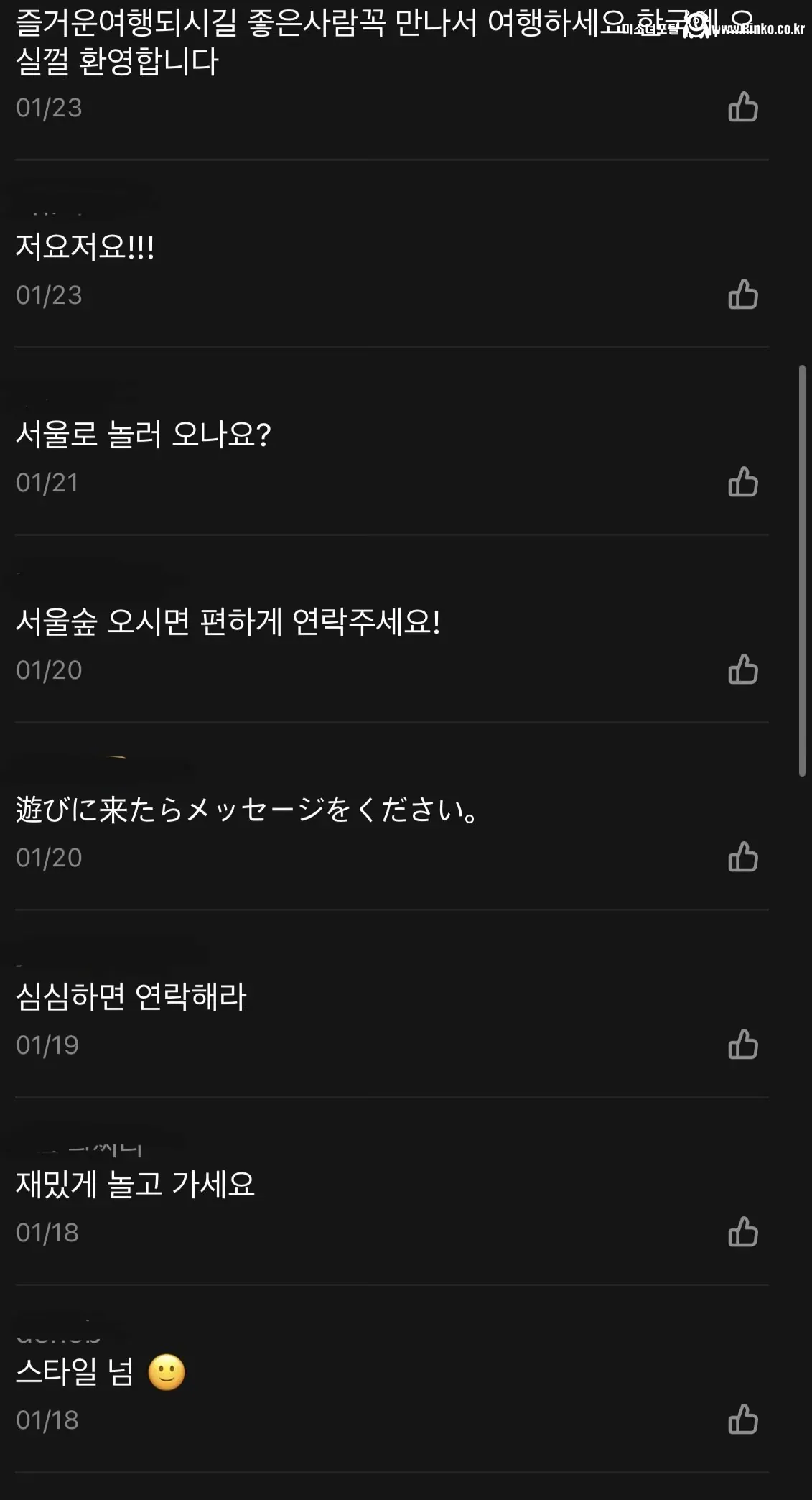This screenshot has width=812, height=1500.
Task: Like the comment "저요저요!!!"
Action: pos(745,295)
